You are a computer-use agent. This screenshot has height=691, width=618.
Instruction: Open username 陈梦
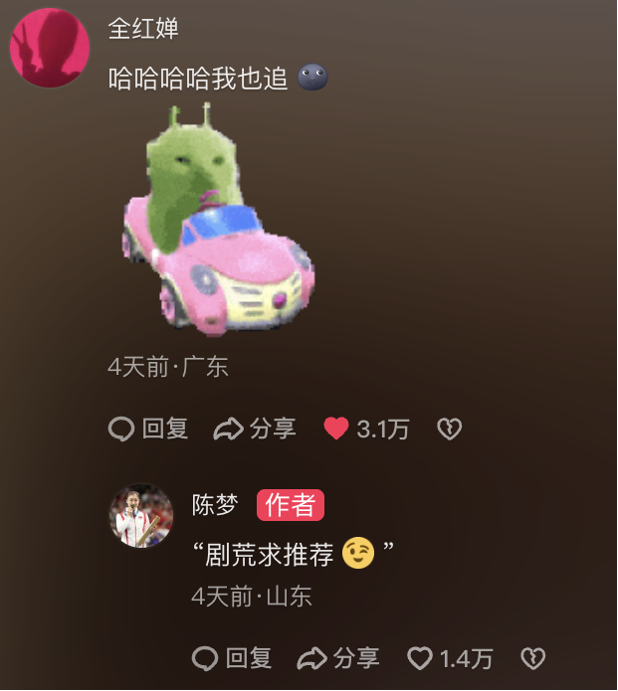[x=215, y=505]
